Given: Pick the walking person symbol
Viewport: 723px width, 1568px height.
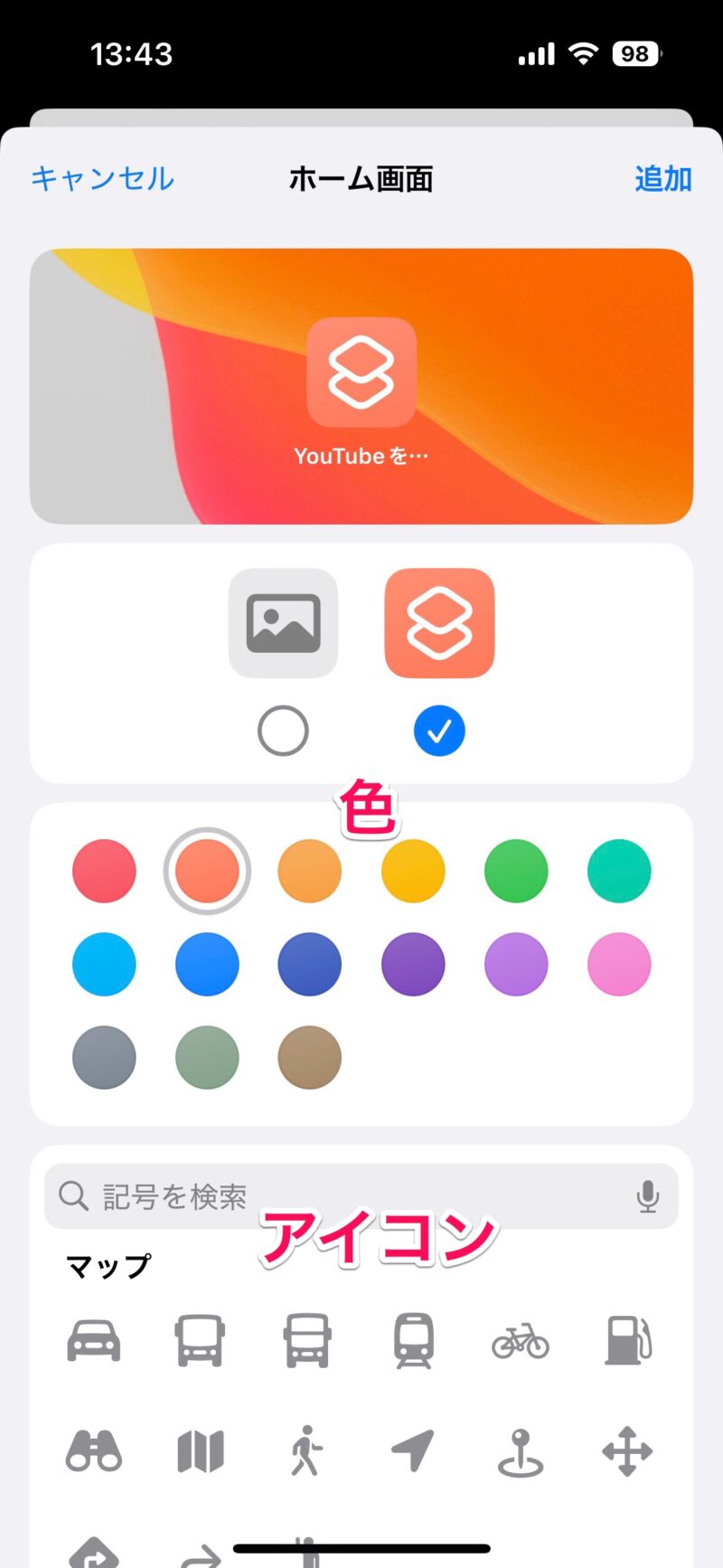Looking at the screenshot, I should tap(306, 1450).
